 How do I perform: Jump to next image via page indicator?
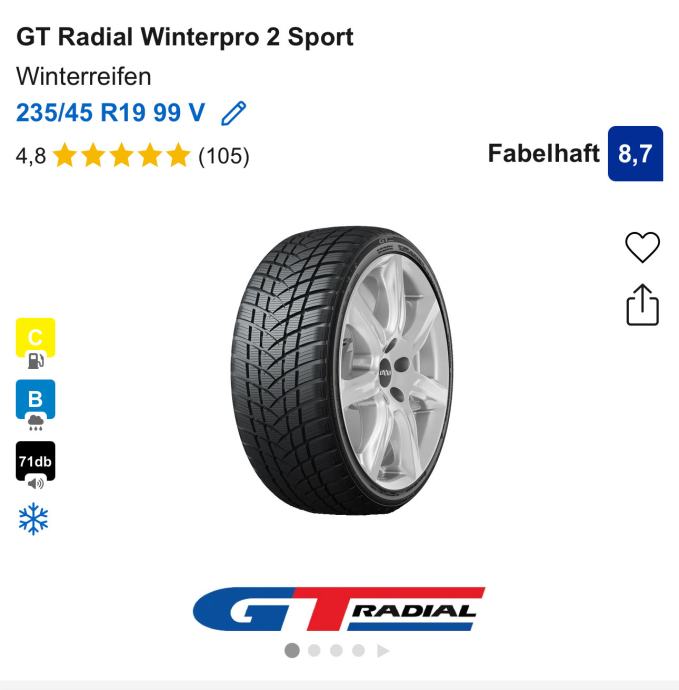click(x=314, y=651)
